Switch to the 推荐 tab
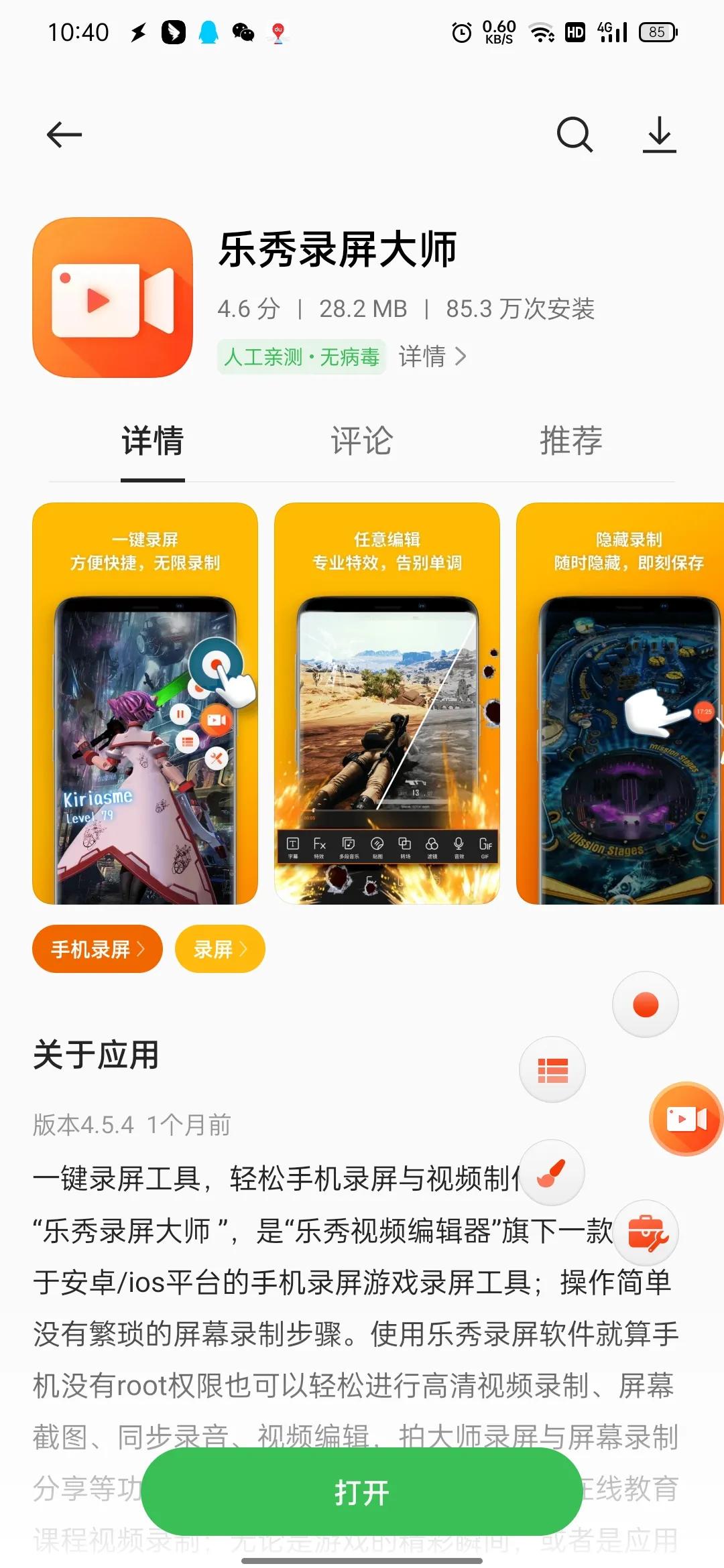 [x=571, y=441]
